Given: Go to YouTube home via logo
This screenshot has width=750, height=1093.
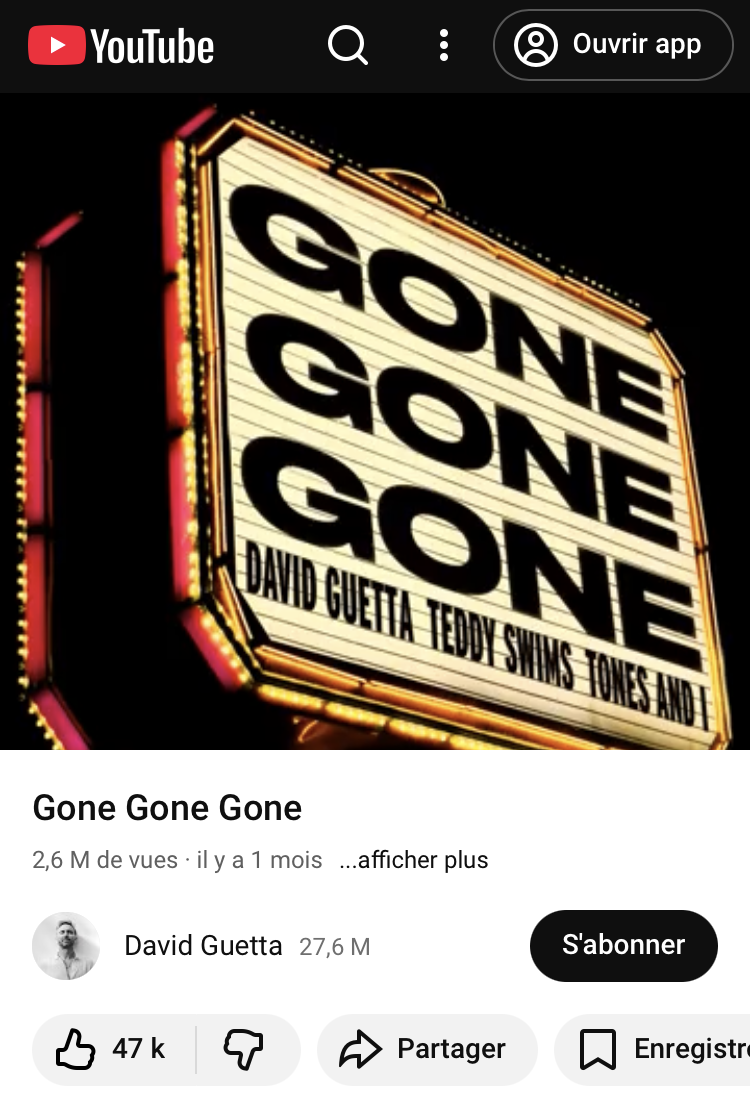Looking at the screenshot, I should tap(121, 45).
